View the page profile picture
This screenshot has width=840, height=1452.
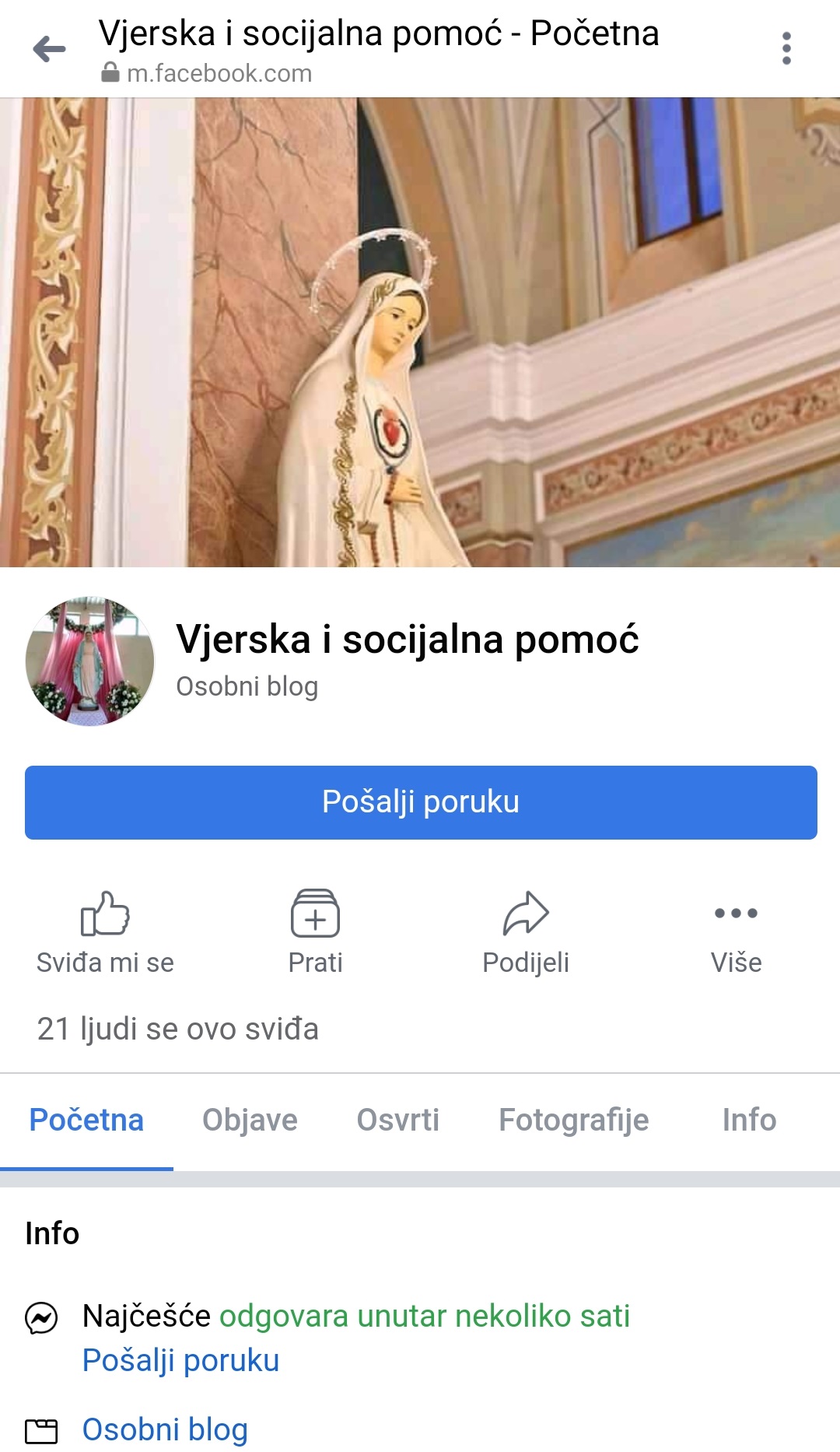89,661
